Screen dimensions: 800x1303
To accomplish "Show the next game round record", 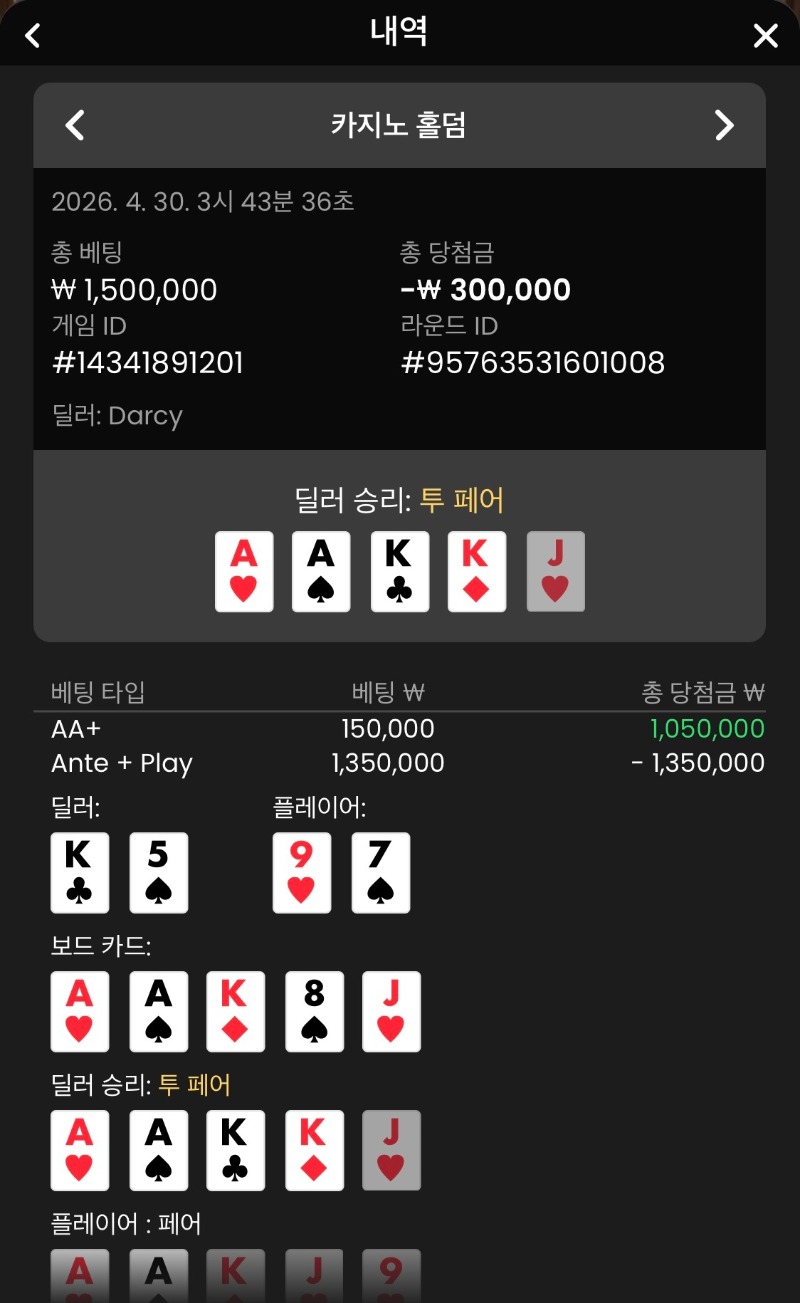I will coord(724,125).
